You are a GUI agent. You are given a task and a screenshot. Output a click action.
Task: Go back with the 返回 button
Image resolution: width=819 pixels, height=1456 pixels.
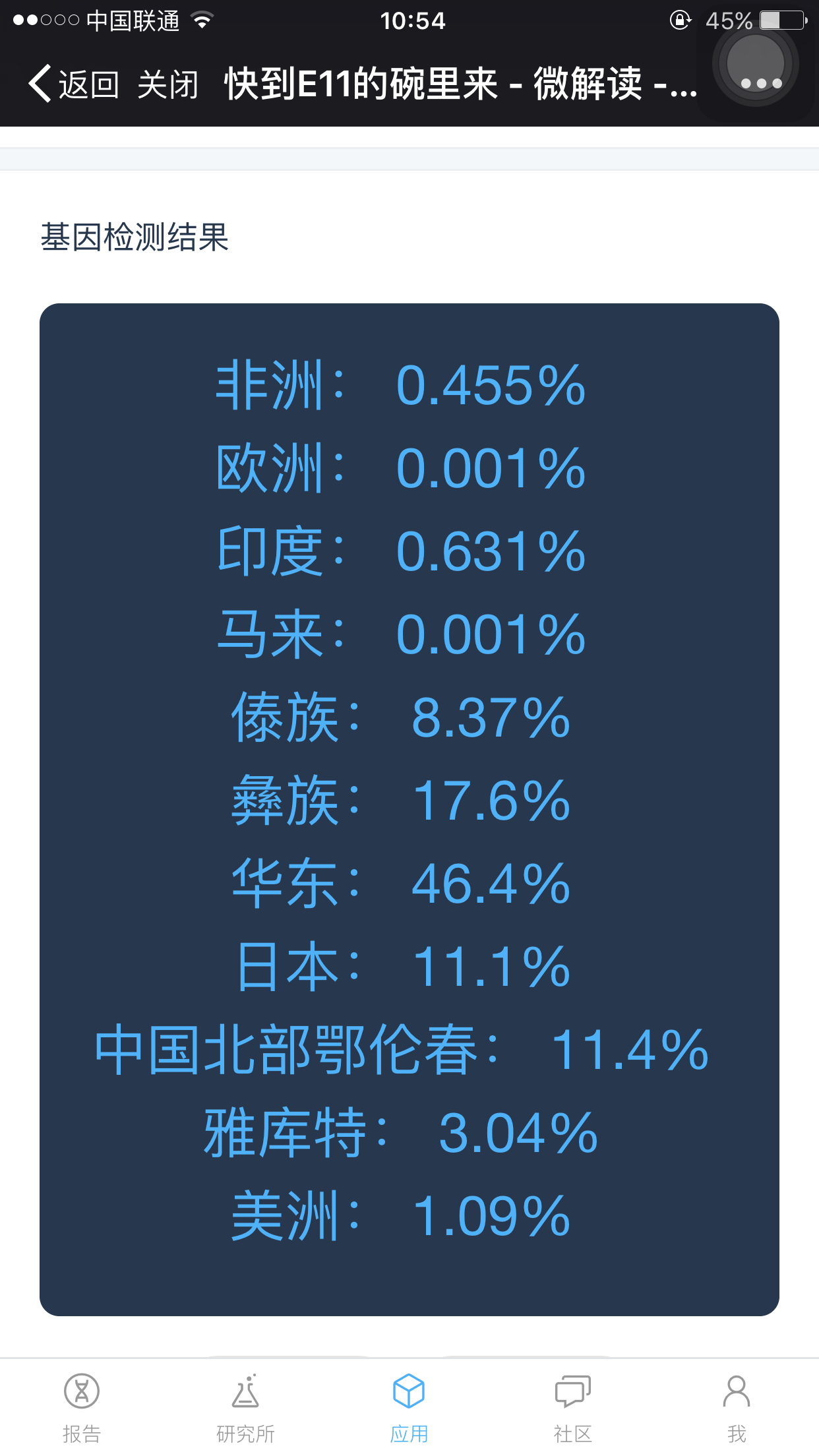coord(74,84)
